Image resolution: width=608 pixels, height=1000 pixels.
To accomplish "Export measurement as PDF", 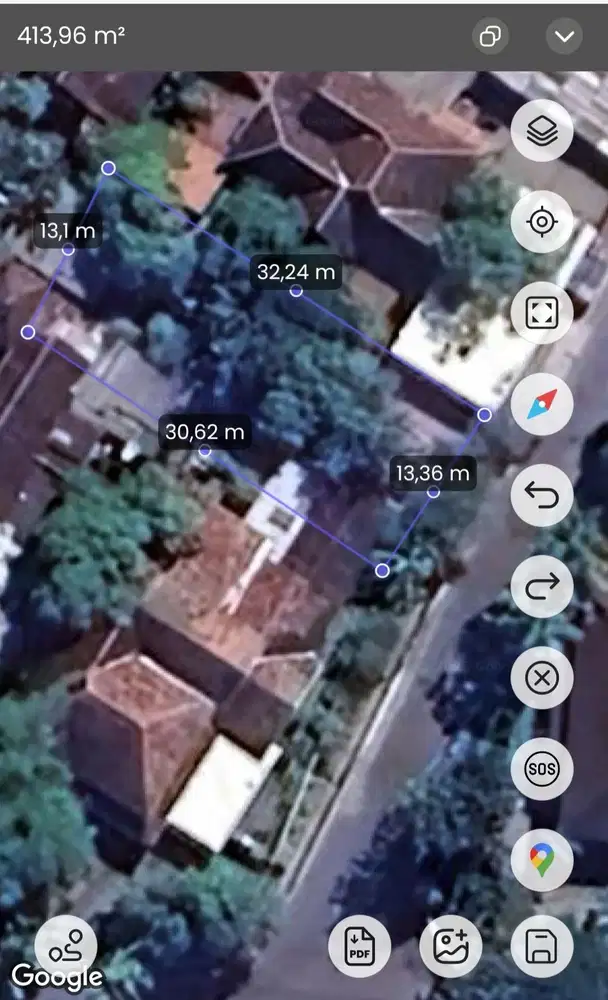I will tap(360, 946).
